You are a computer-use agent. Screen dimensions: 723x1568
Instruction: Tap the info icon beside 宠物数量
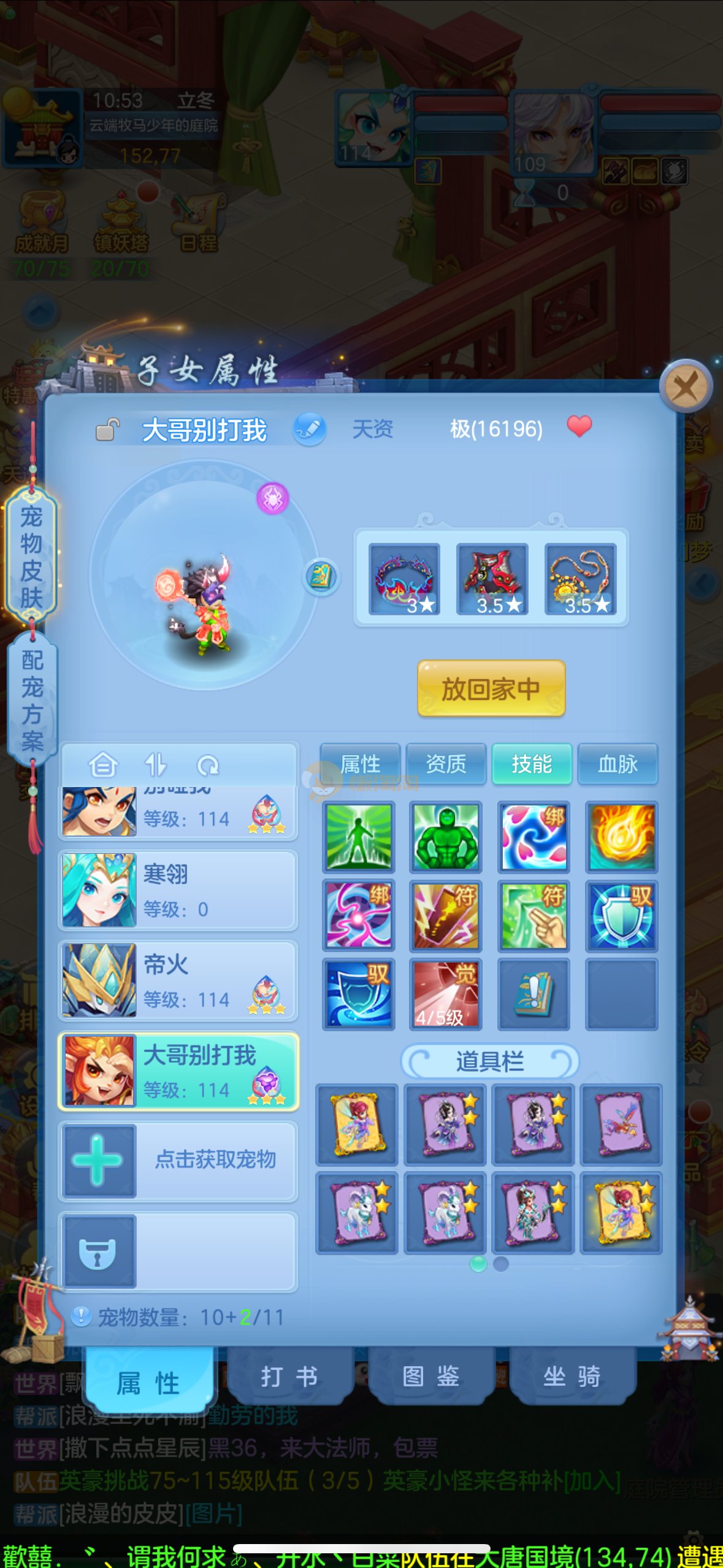pyautogui.click(x=81, y=1316)
